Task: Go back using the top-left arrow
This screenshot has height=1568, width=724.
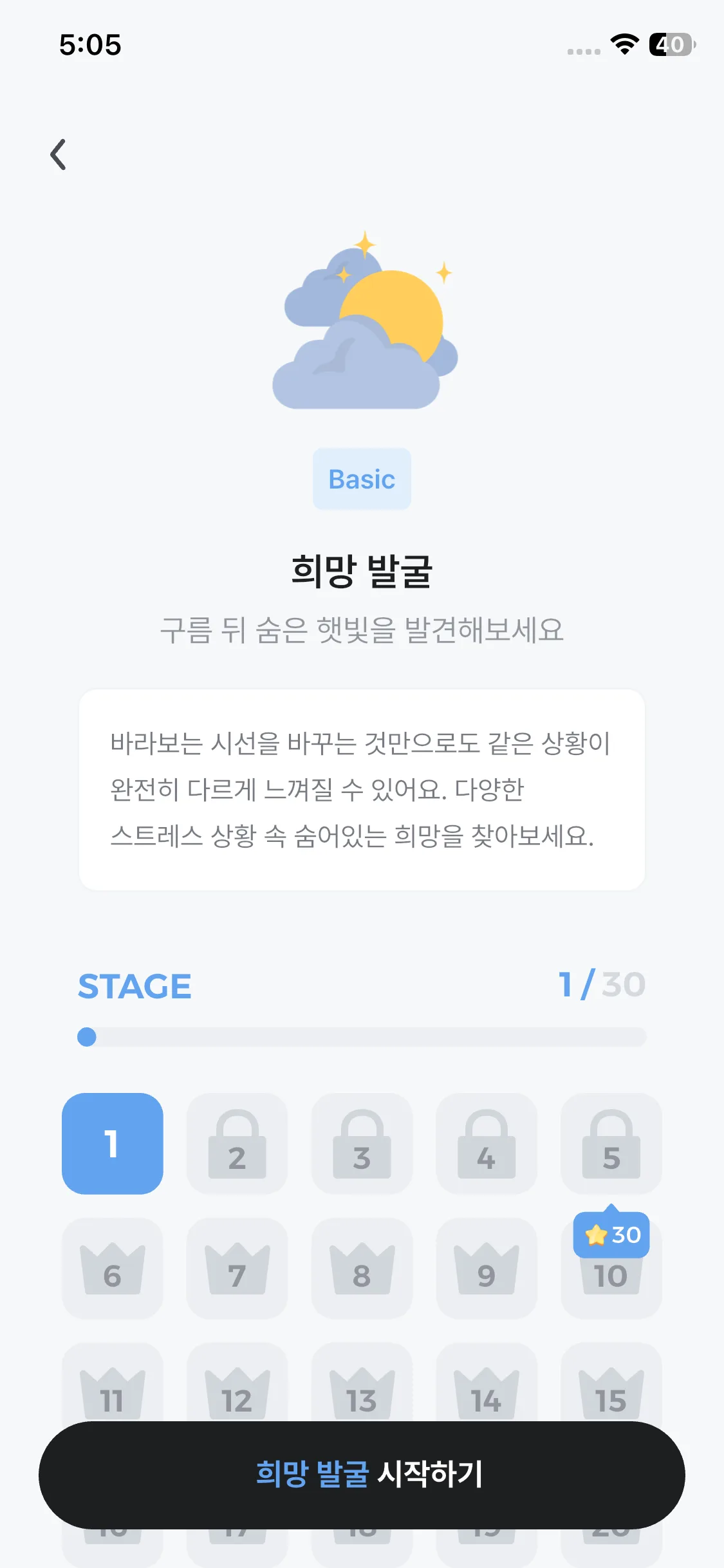Action: 59,154
